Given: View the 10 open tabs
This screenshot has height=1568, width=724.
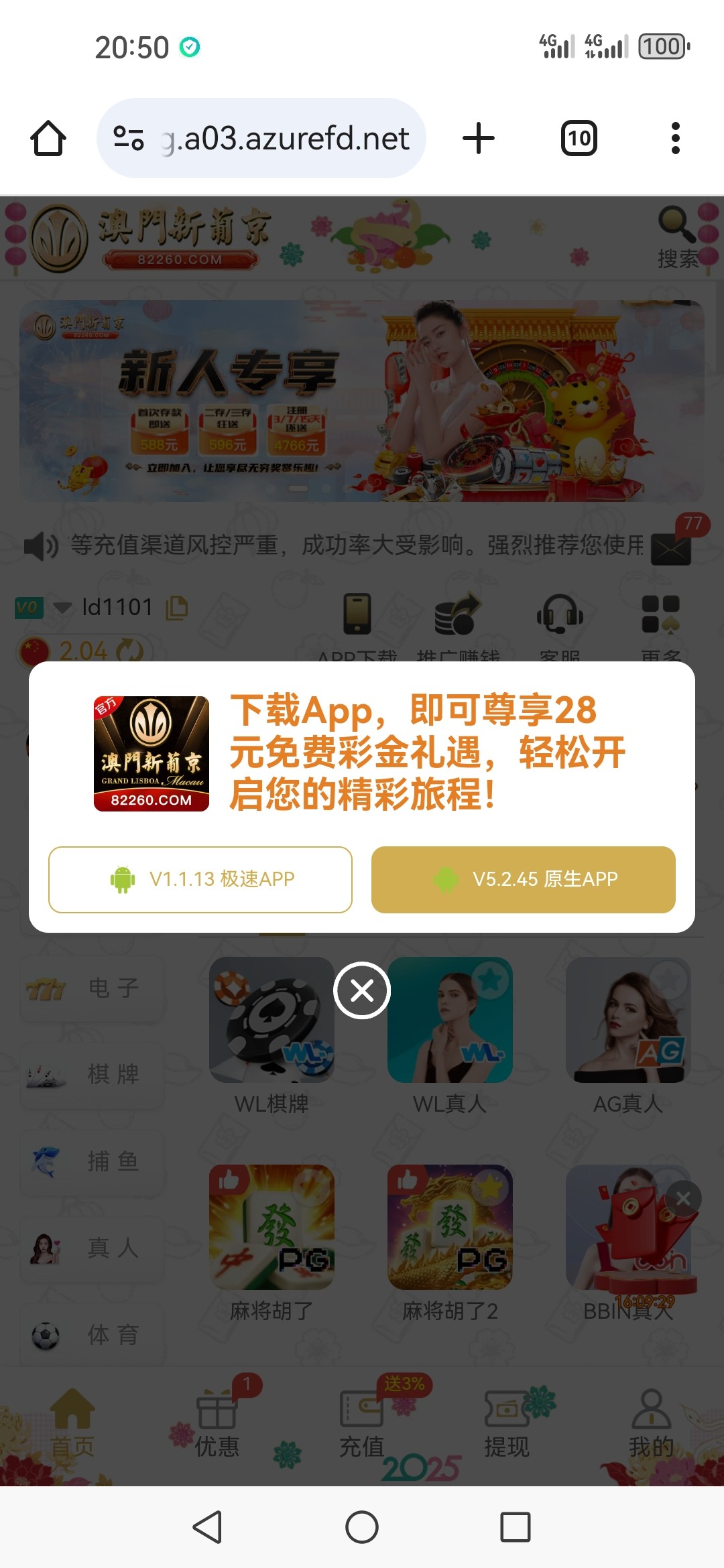Looking at the screenshot, I should point(579,139).
